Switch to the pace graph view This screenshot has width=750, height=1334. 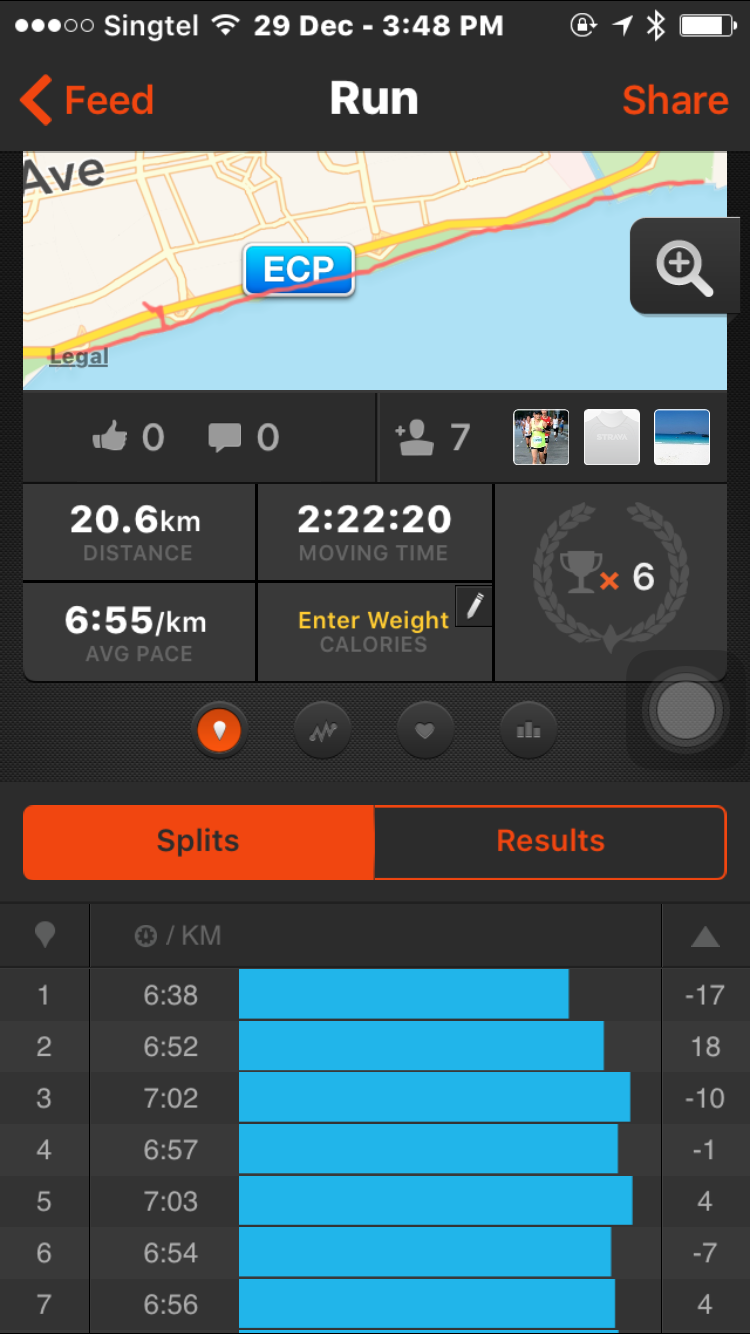coord(322,730)
